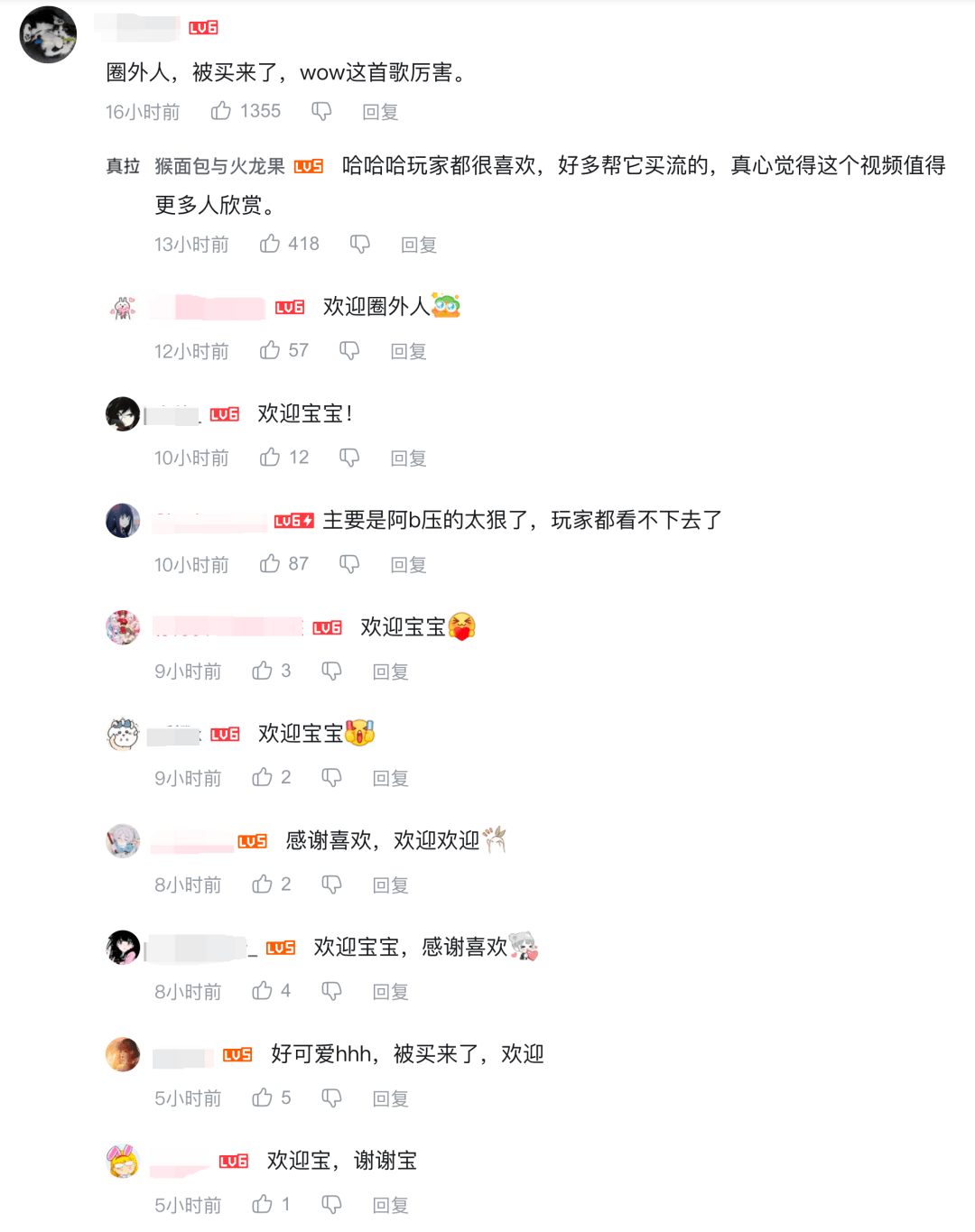Open 猴面包与火龙果's profile name
Viewport: 975px width, 1232px height.
tap(219, 166)
